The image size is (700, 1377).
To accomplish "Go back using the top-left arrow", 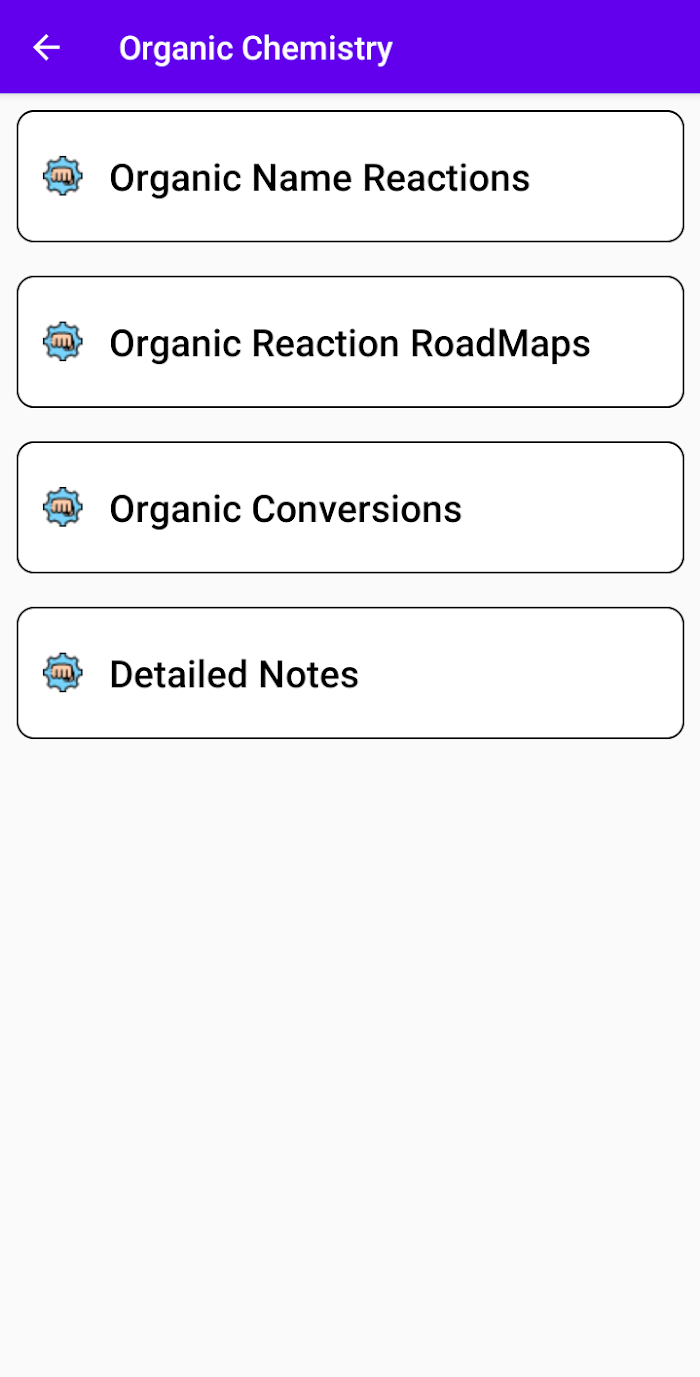I will (46, 47).
